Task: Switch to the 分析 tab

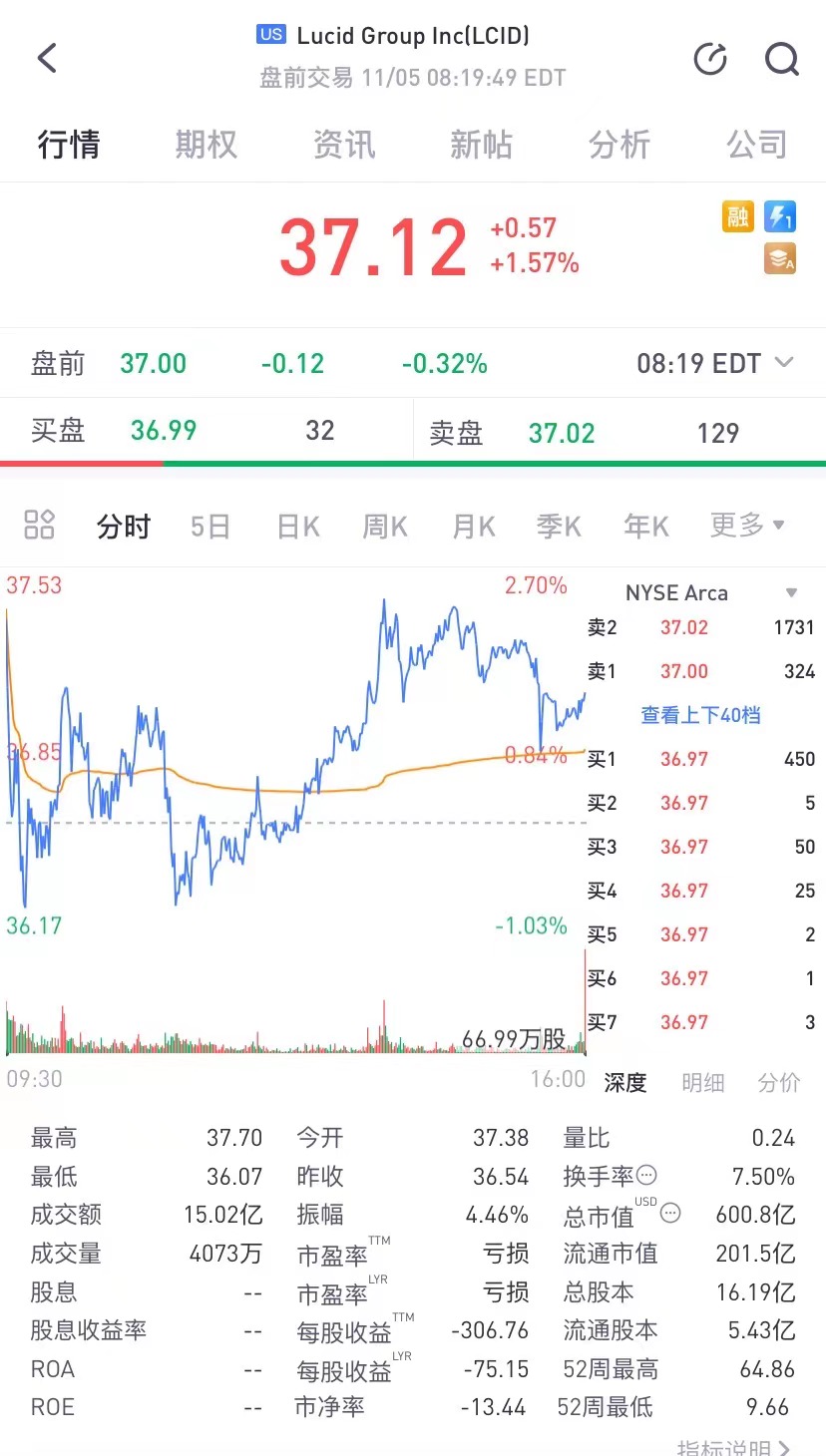Action: point(619,145)
